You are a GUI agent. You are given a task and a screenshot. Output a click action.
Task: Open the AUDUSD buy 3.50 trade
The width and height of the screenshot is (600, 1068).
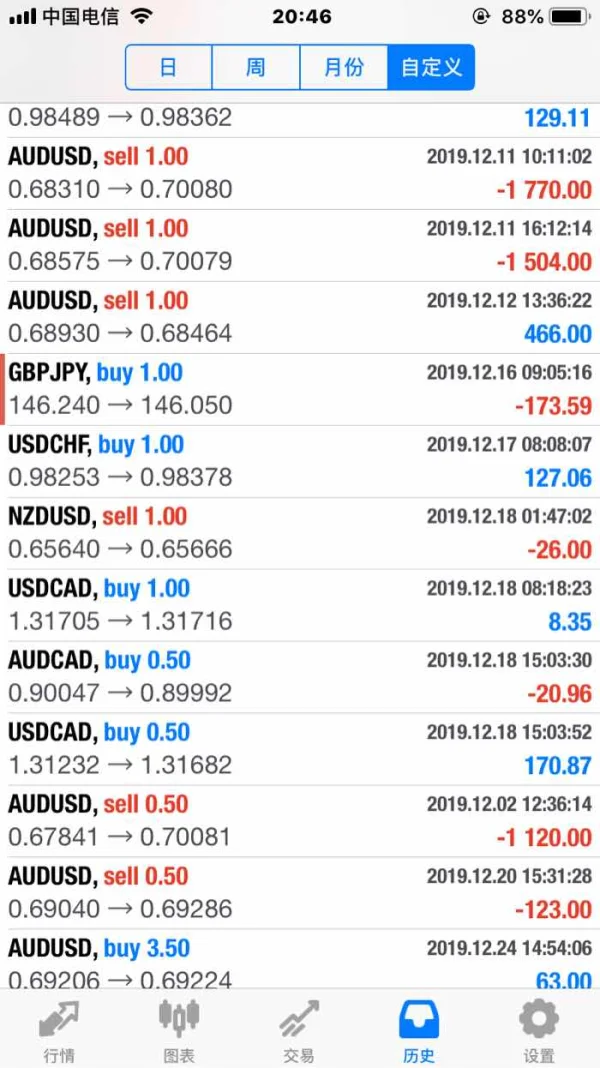click(300, 960)
